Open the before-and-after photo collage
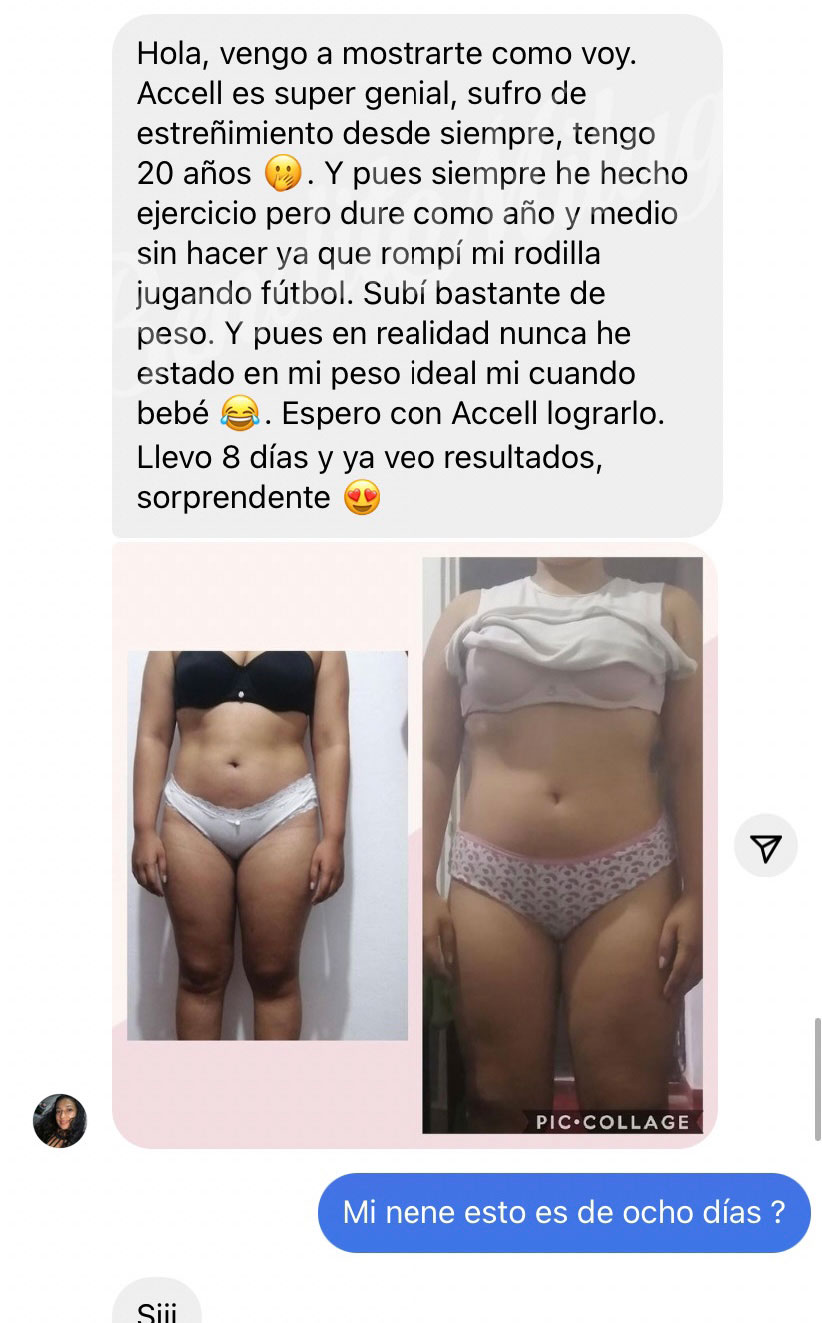Screen dimensions: 822x1323 (x=415, y=845)
